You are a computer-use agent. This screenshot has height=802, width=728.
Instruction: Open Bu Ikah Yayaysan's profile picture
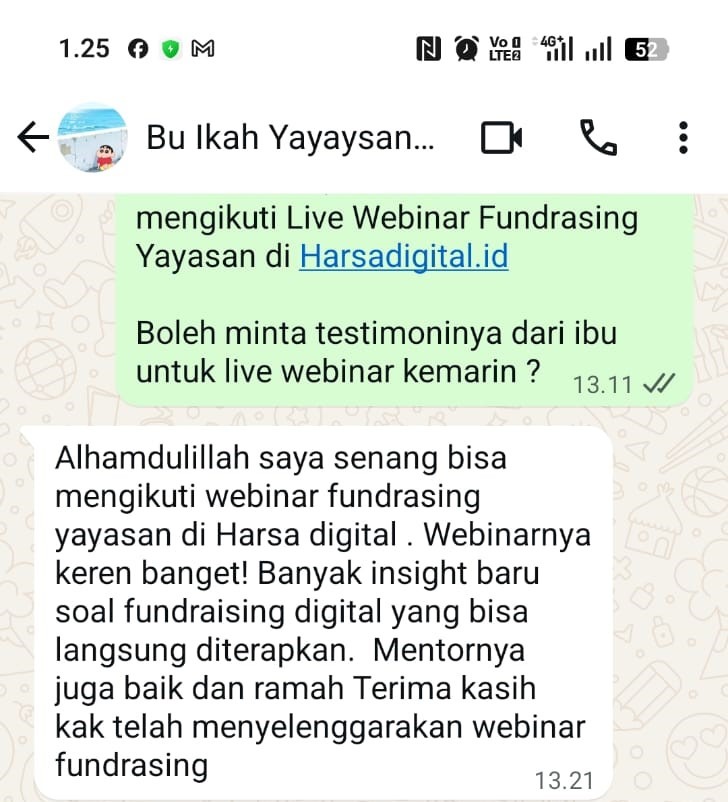(92, 138)
